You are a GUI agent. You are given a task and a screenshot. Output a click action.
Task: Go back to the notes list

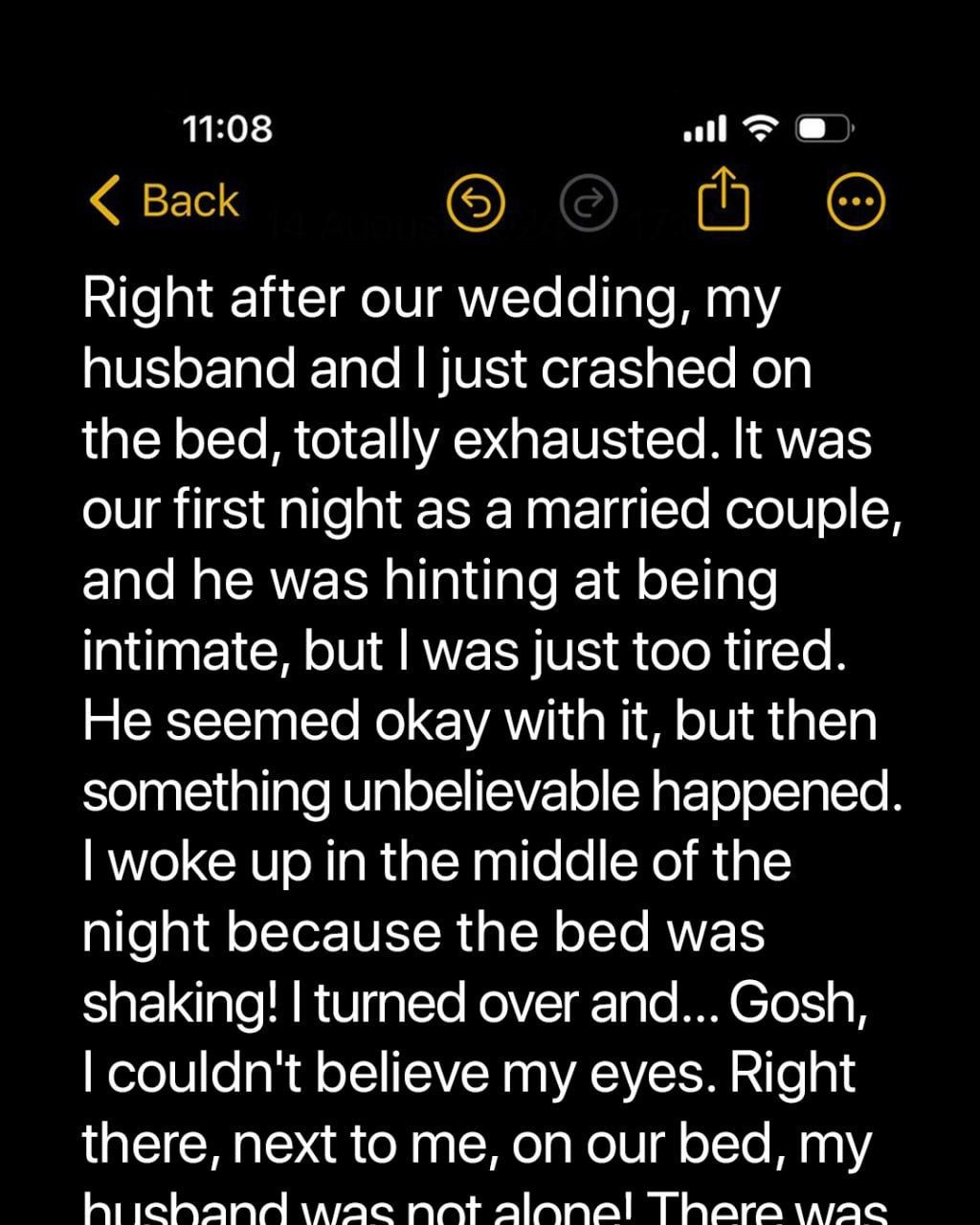(165, 201)
